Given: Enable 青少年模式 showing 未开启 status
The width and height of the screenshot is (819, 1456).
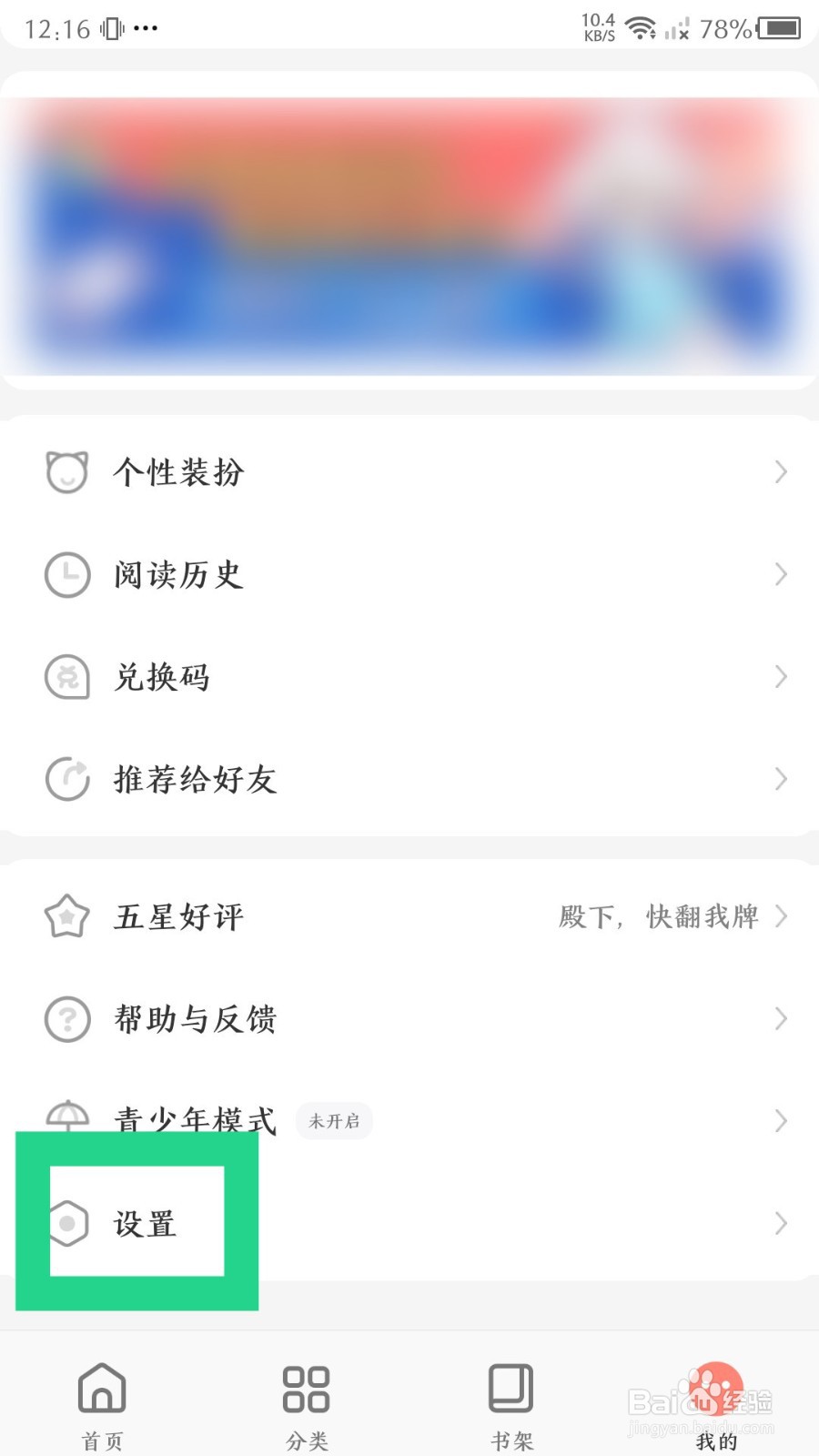Looking at the screenshot, I should pos(333,1121).
